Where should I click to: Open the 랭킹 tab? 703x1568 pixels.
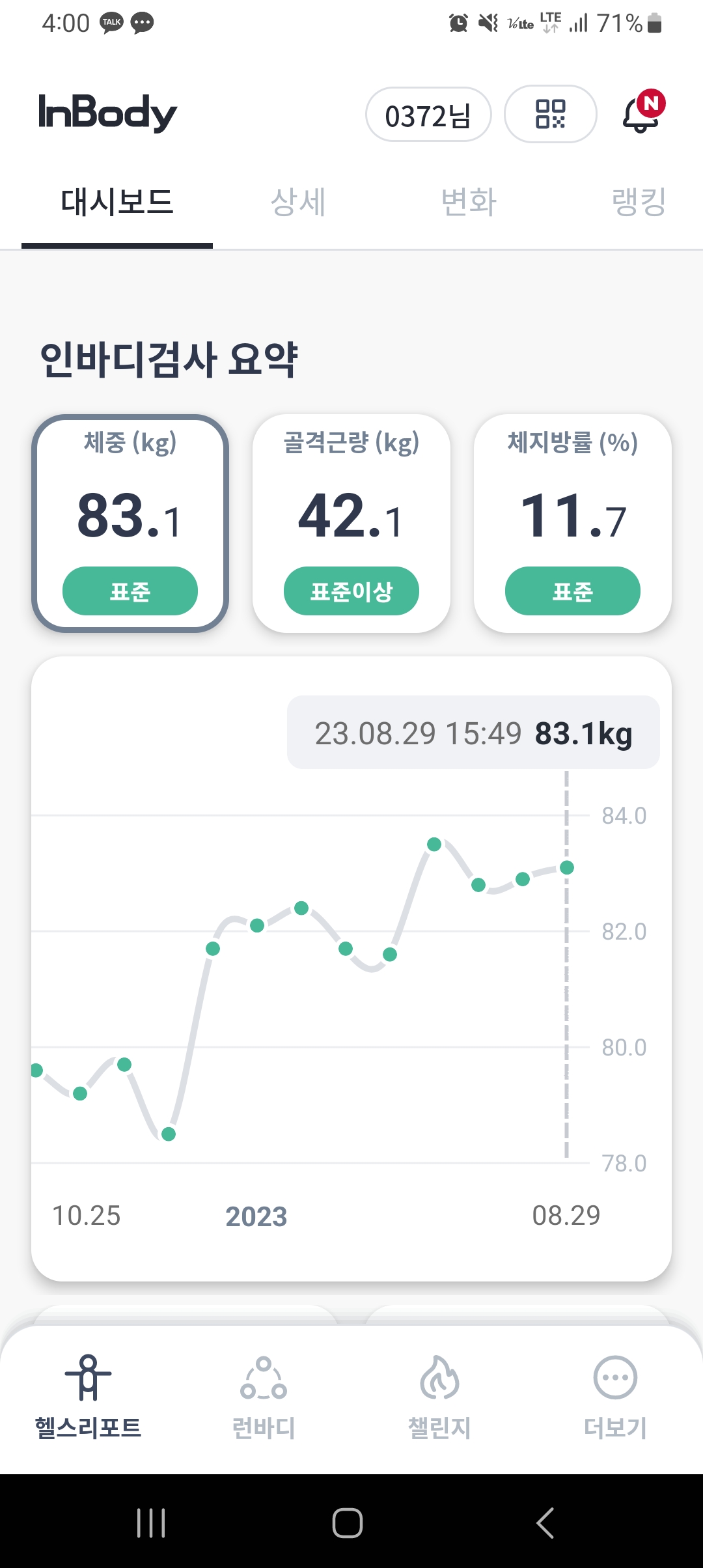(639, 202)
